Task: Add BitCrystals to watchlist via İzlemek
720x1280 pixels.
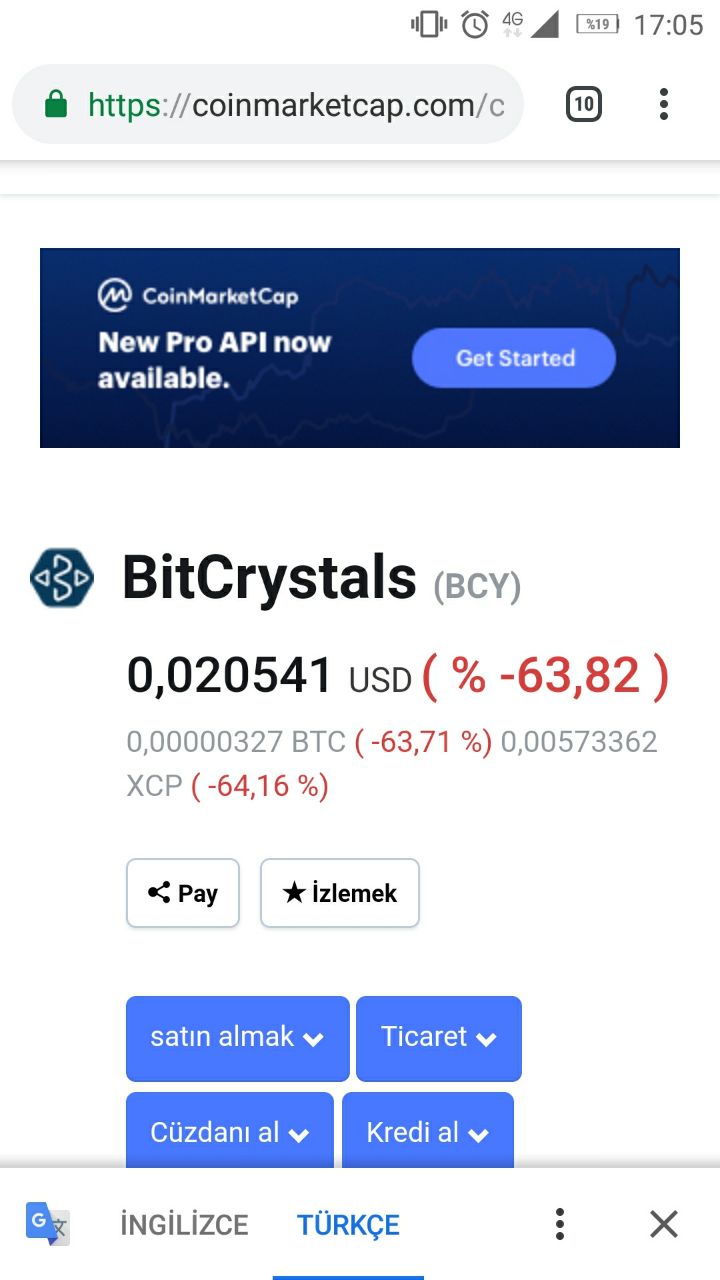Action: point(340,893)
